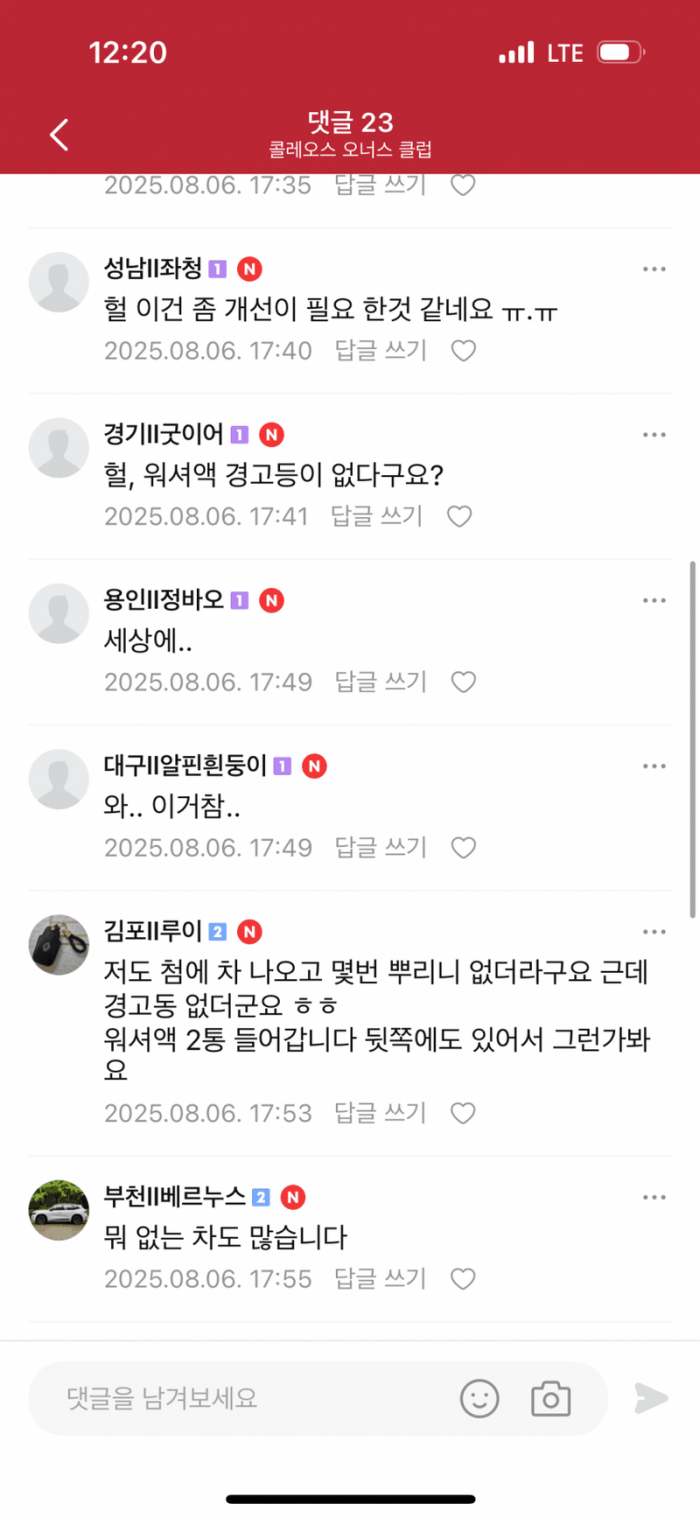This screenshot has height=1518, width=700.
Task: Send the comment with the arrow icon
Action: pos(651,1397)
